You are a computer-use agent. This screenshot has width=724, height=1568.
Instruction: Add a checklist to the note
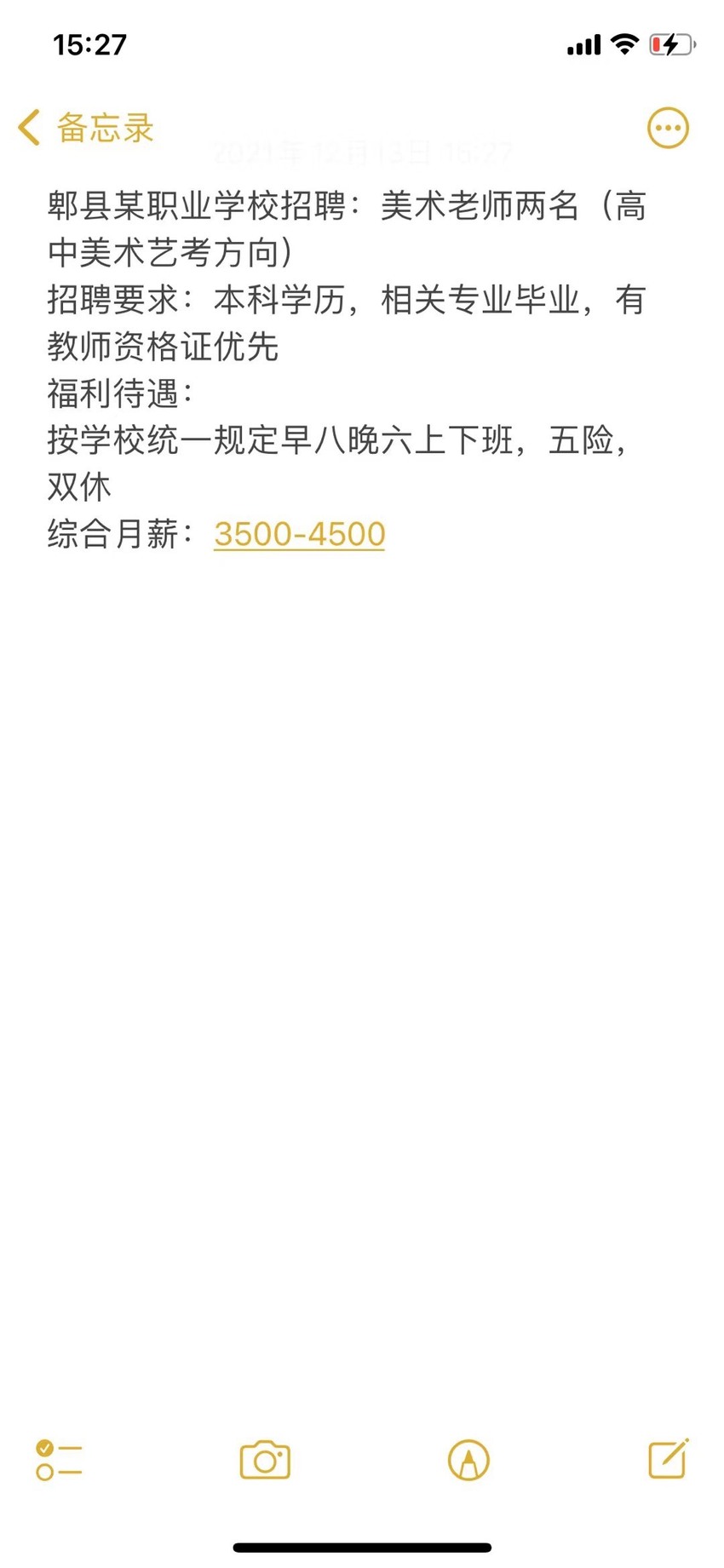(59, 1460)
